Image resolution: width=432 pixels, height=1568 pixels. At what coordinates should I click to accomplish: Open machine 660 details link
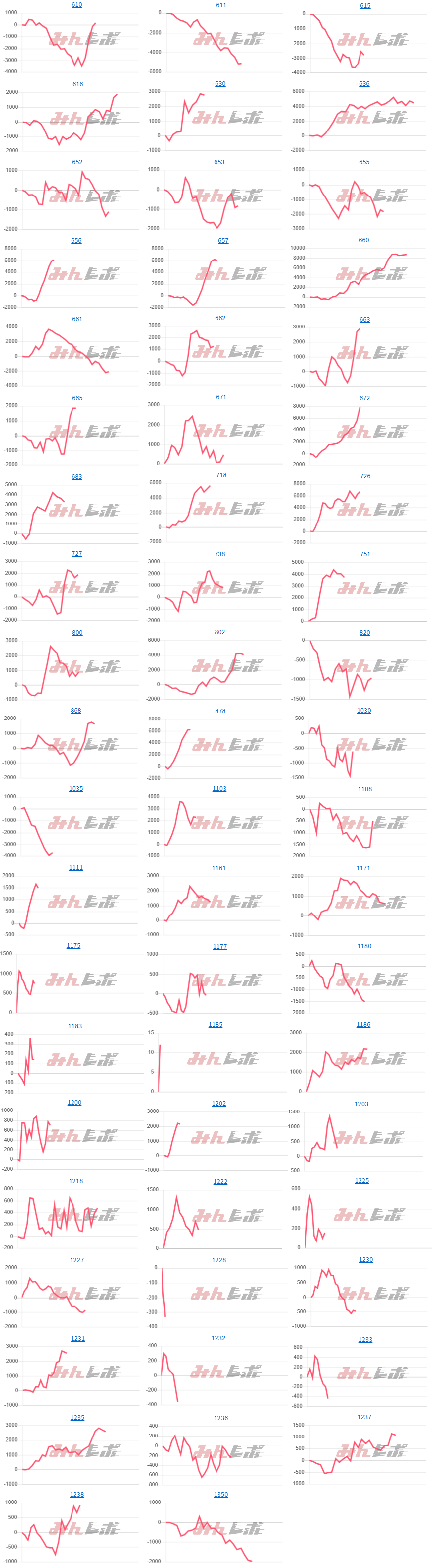(364, 241)
